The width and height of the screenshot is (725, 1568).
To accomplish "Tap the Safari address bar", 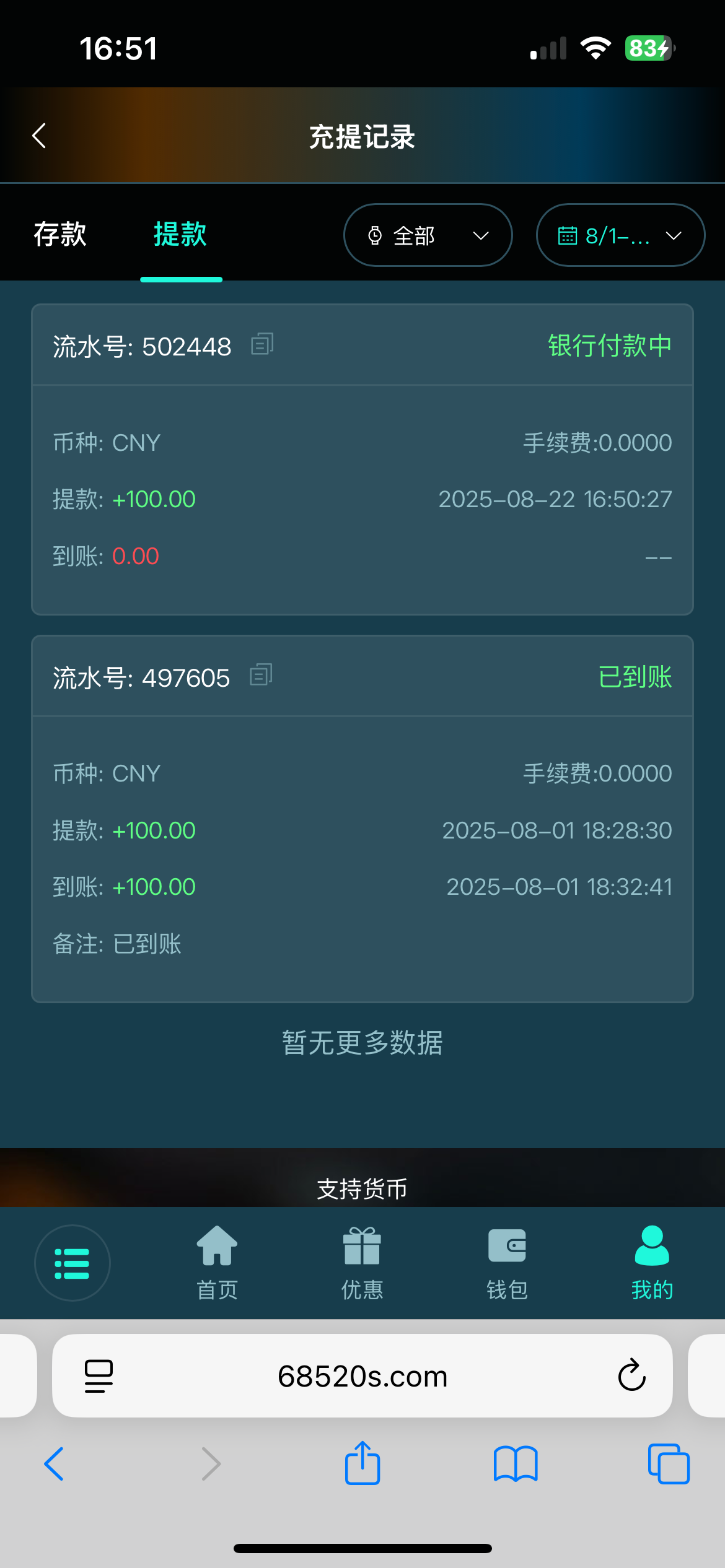I will (x=362, y=1376).
